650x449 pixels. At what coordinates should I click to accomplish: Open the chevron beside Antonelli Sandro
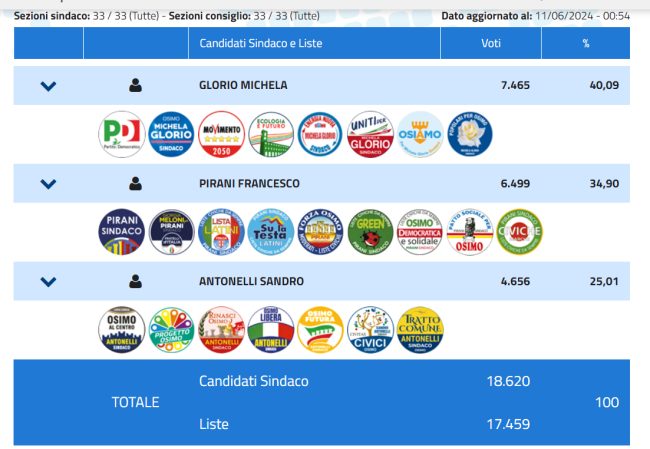(x=48, y=282)
